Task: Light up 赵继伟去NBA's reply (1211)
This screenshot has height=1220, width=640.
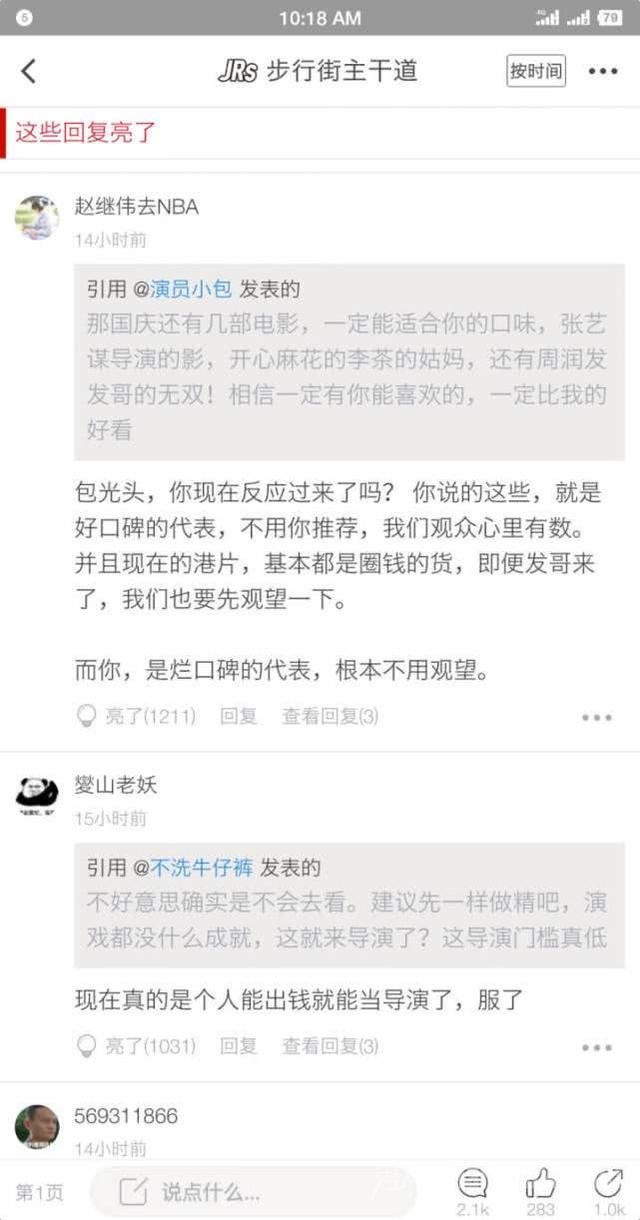Action: coord(137,716)
